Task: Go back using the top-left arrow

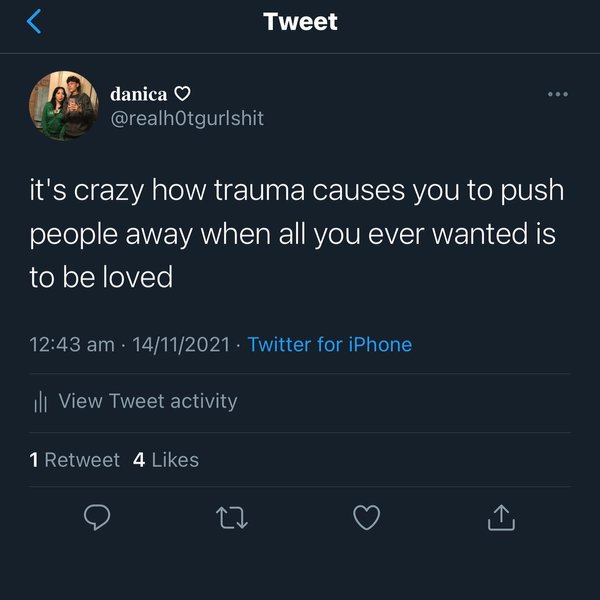Action: 35,21
